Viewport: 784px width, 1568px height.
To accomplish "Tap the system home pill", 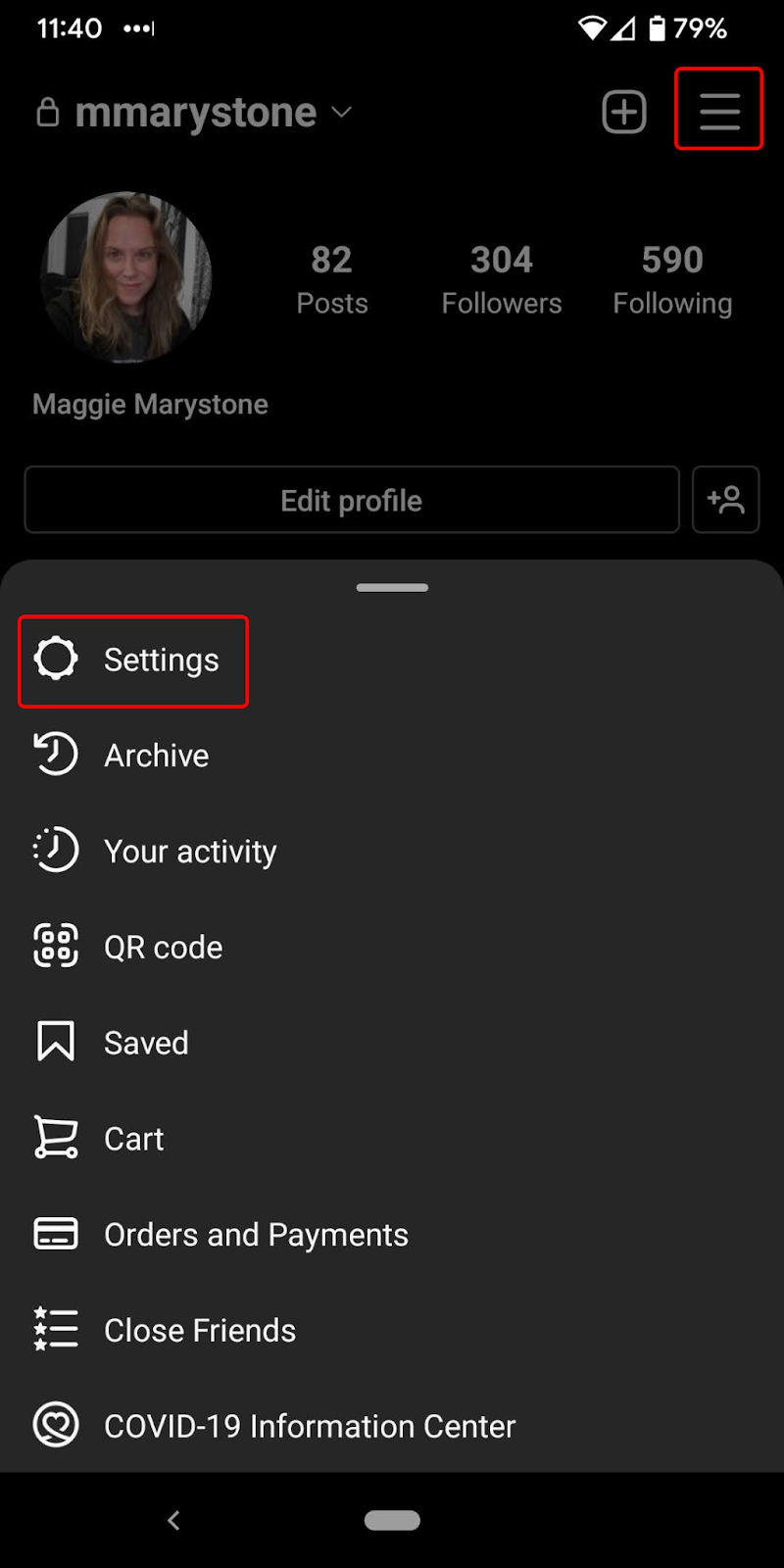I will 392,1520.
